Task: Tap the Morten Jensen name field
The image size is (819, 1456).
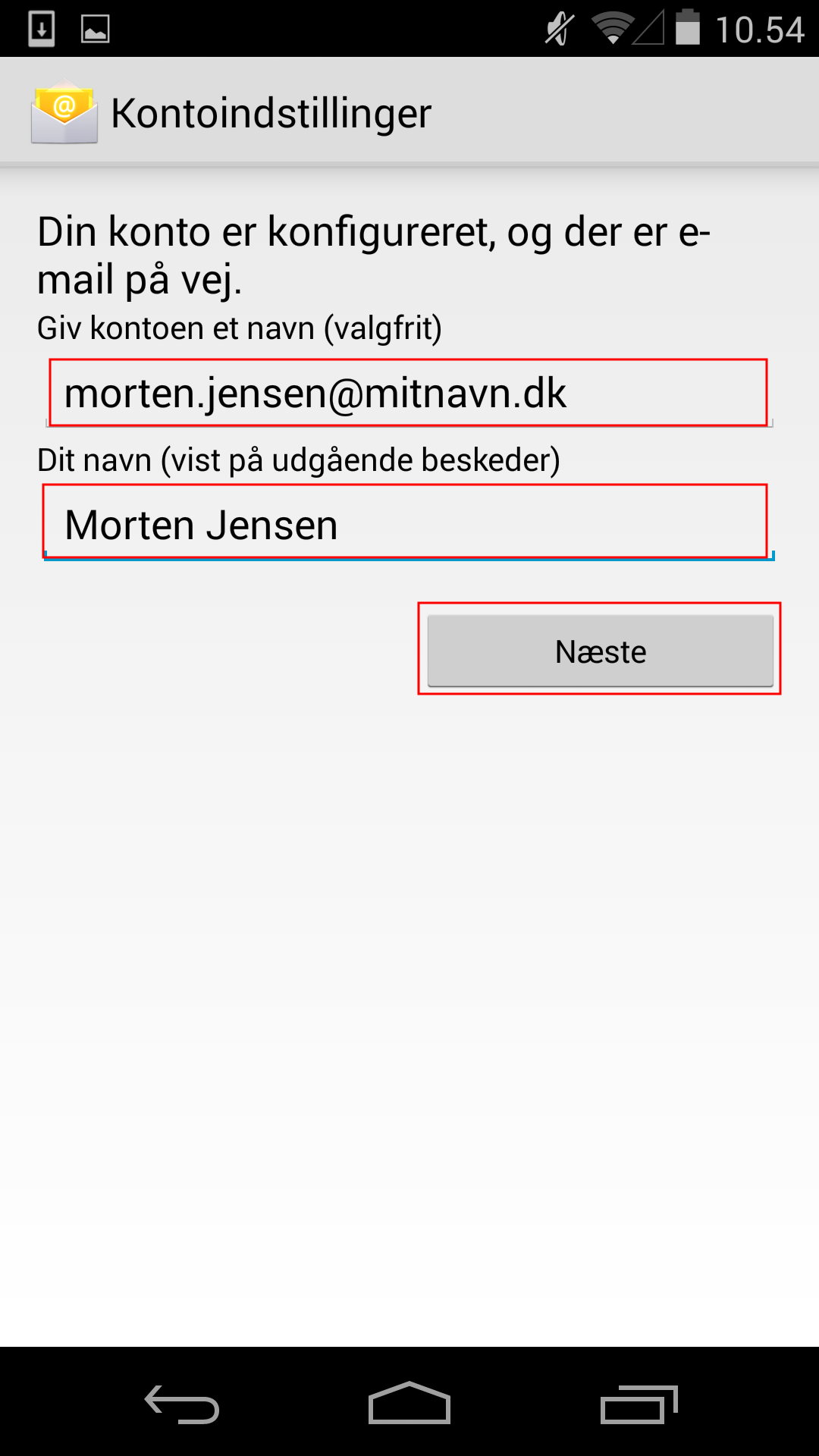Action: tap(409, 524)
